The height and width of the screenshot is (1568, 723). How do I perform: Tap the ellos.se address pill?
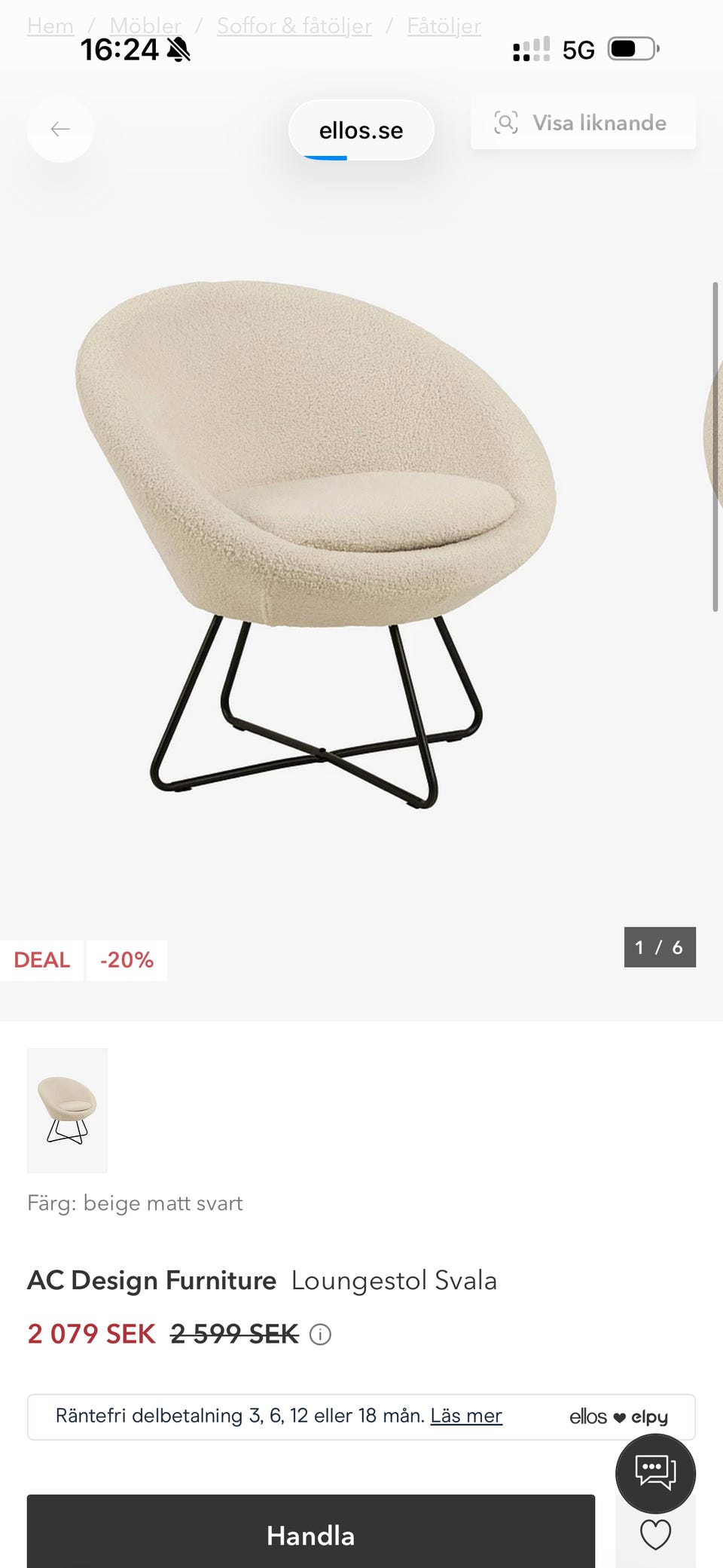pos(361,130)
